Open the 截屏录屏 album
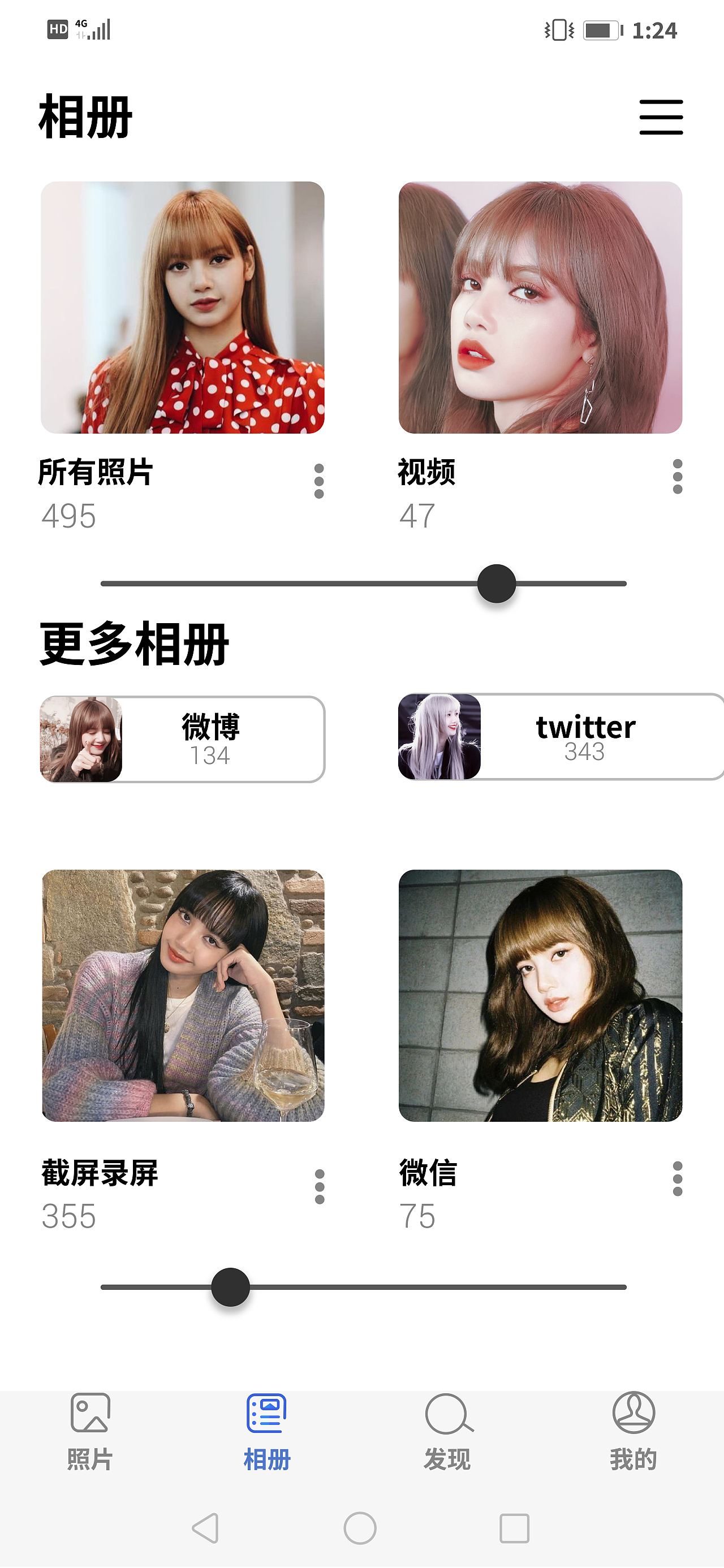The image size is (724, 1568). coord(183,995)
